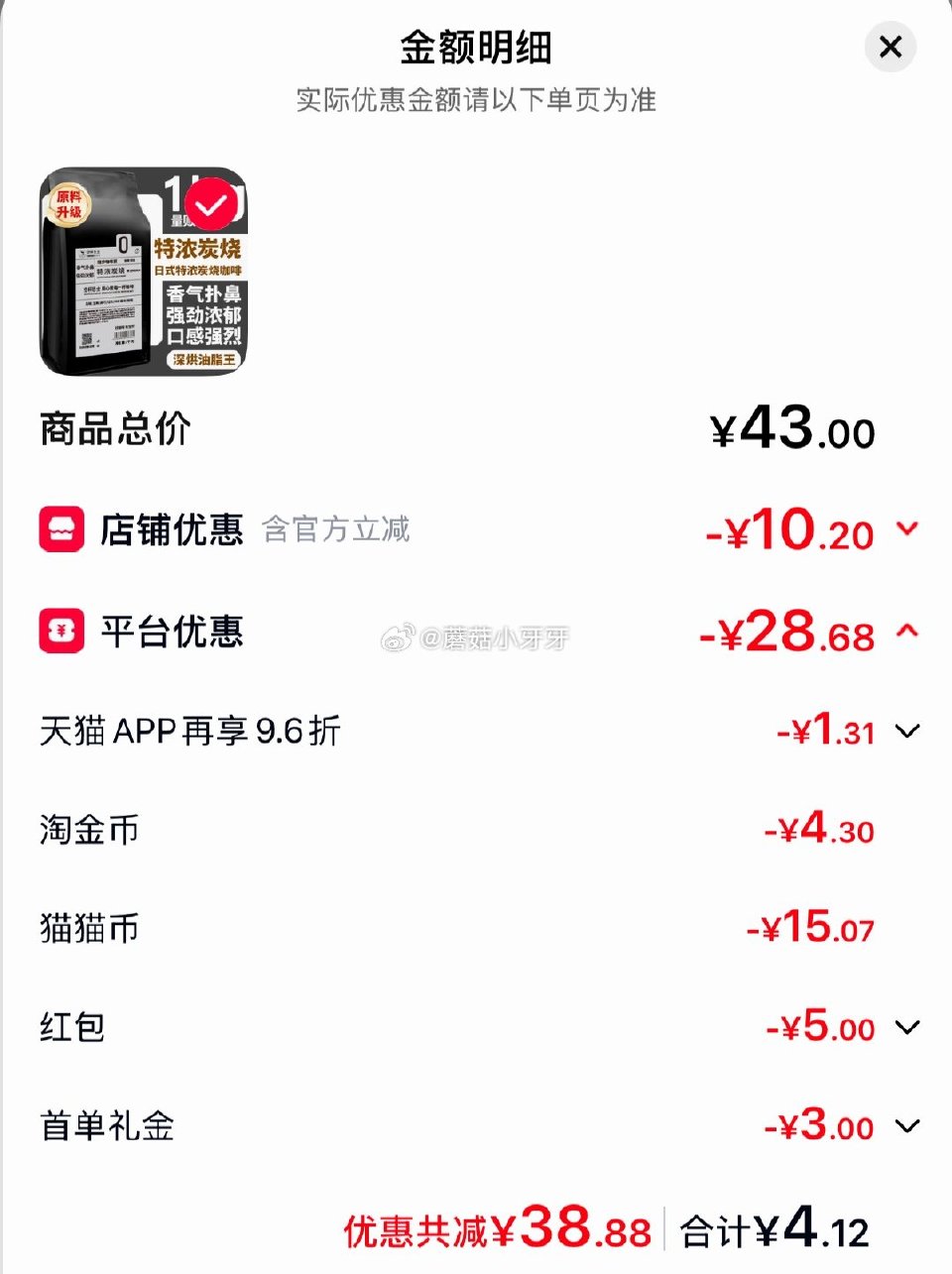Collapse the 平台优惠 discount section
952x1274 pixels.
(x=905, y=633)
